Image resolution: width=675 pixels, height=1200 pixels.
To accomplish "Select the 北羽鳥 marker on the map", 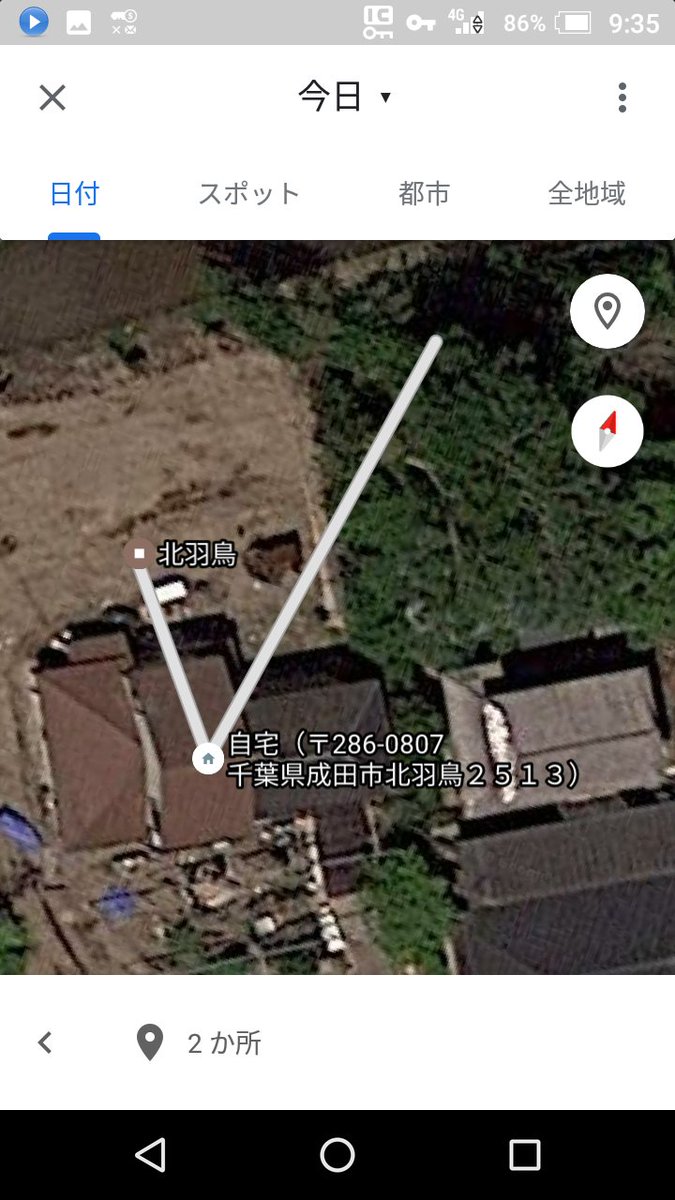I will 139,553.
